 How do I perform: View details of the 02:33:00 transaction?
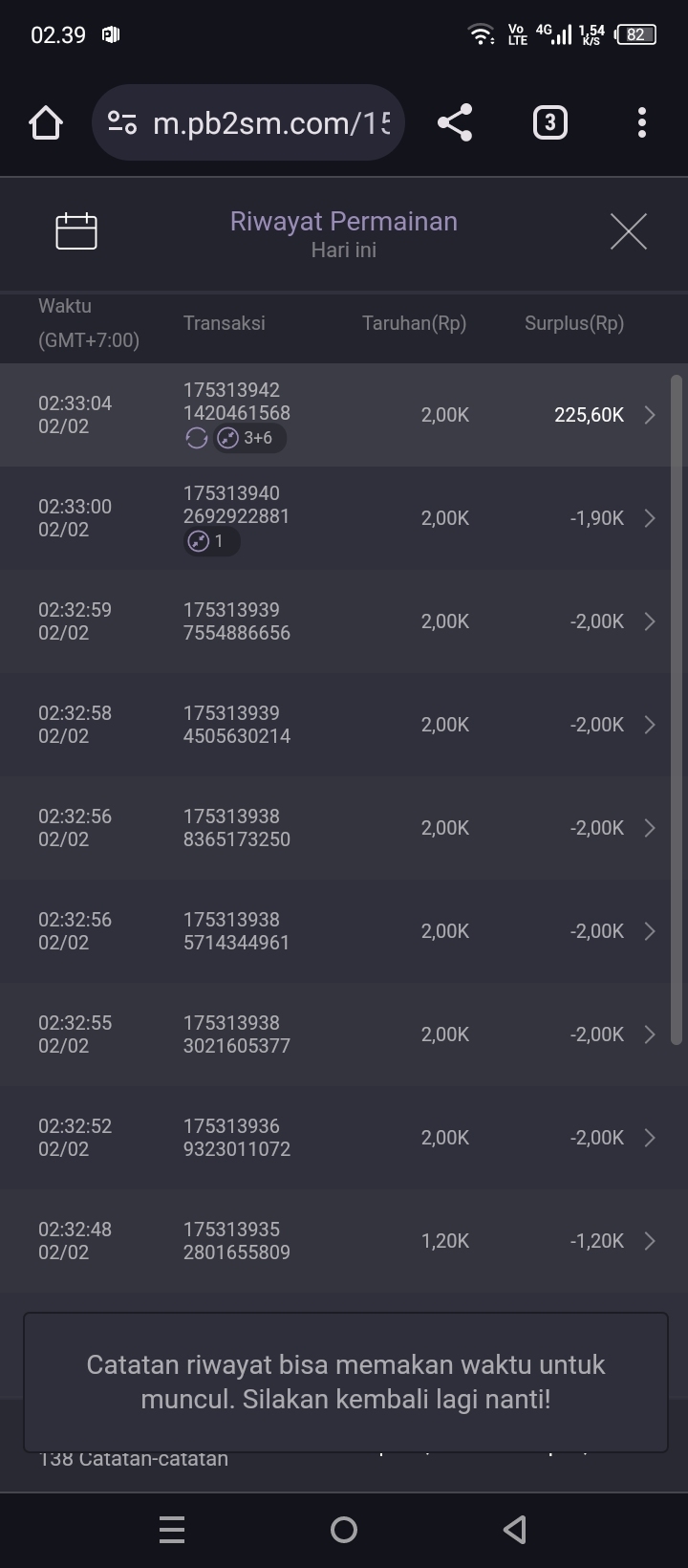344,518
